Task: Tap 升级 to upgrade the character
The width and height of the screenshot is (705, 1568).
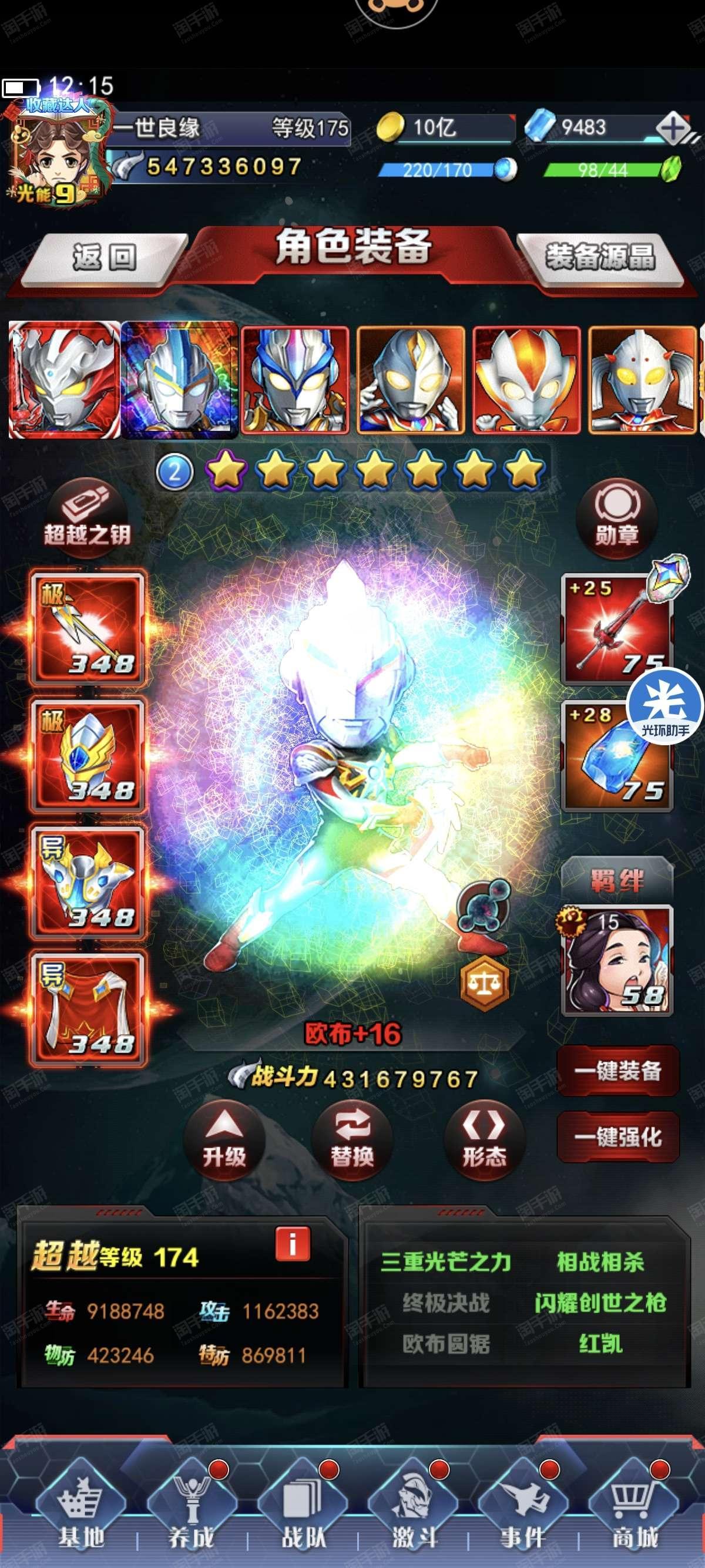Action: (x=224, y=1141)
